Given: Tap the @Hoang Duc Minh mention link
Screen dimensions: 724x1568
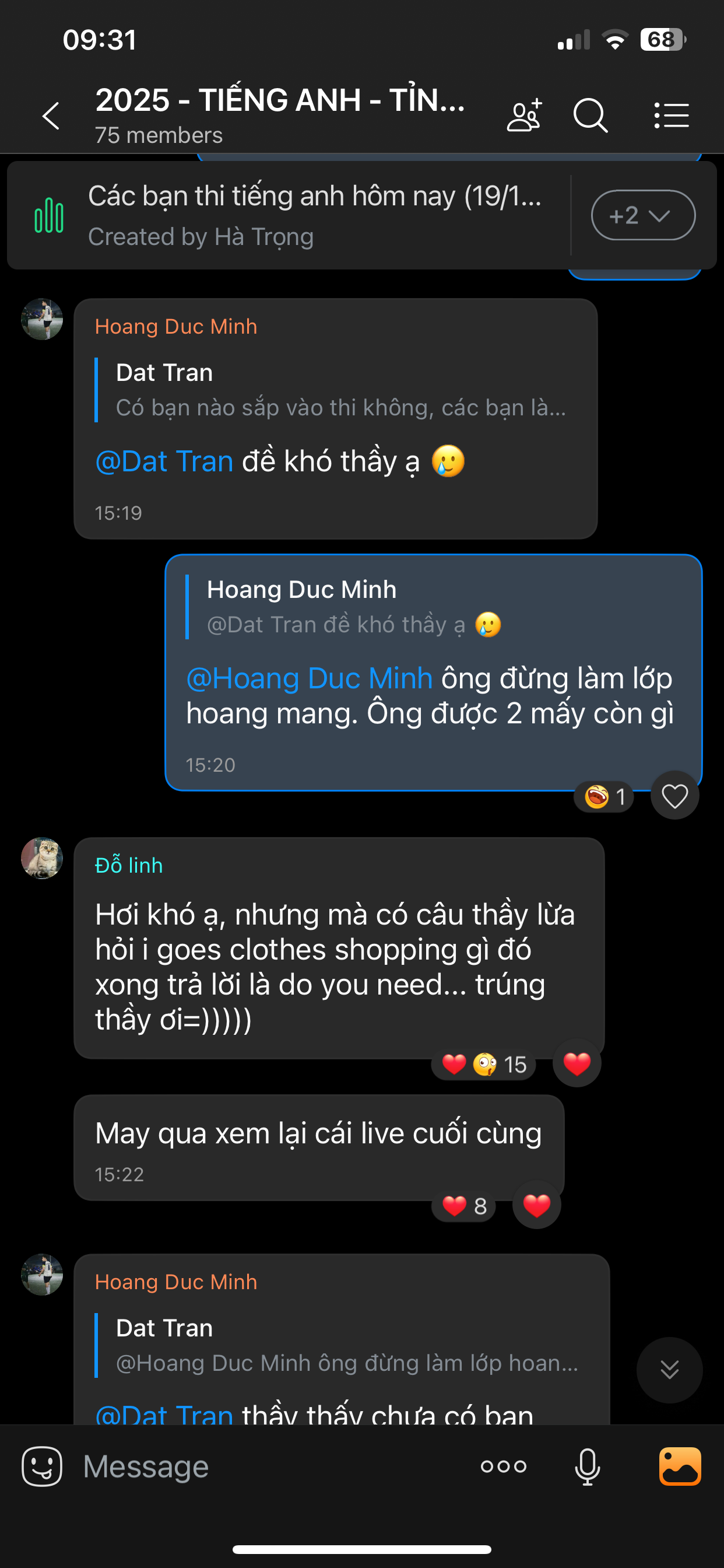Looking at the screenshot, I should point(309,678).
